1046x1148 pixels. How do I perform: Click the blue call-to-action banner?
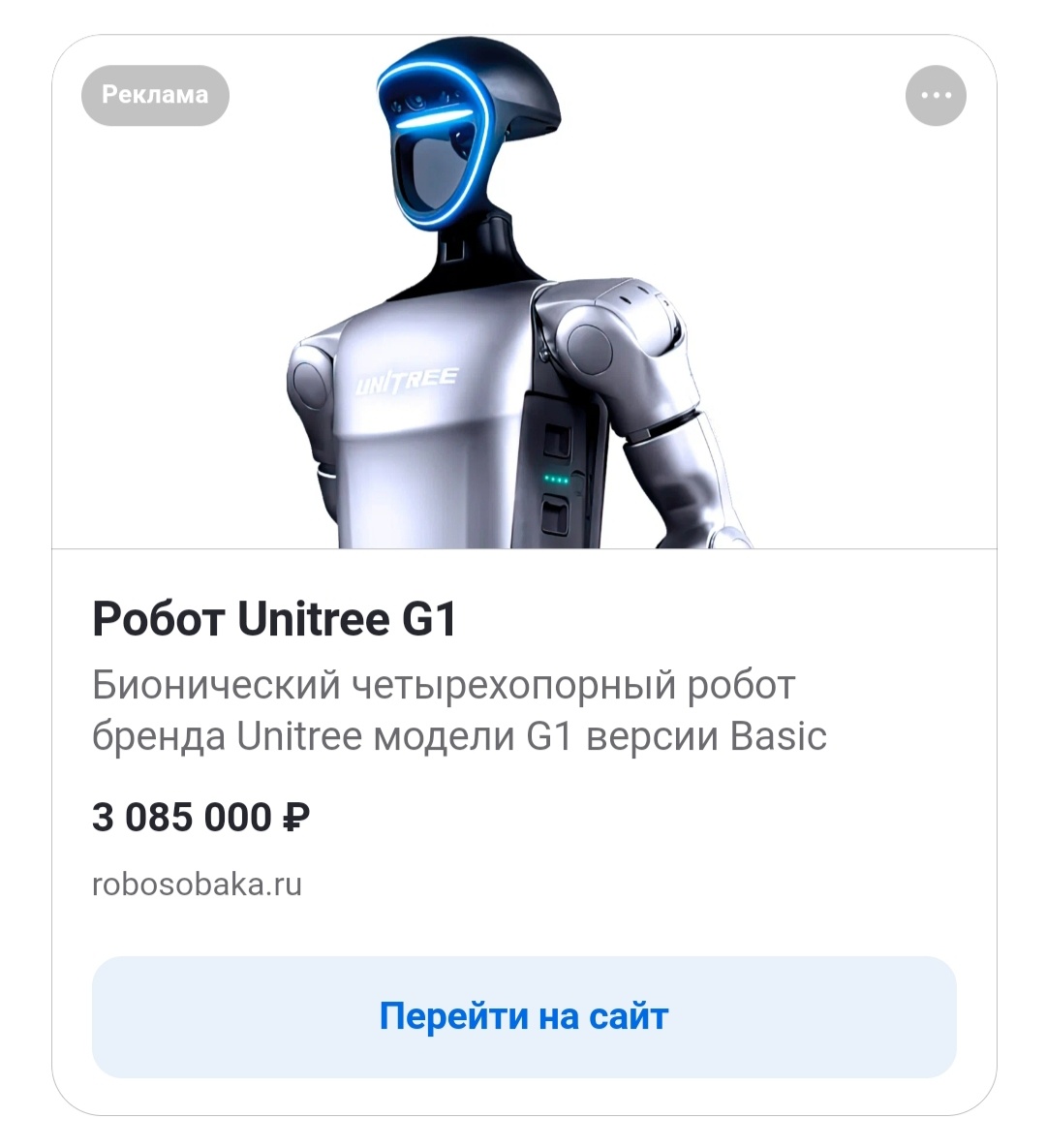tap(523, 1016)
